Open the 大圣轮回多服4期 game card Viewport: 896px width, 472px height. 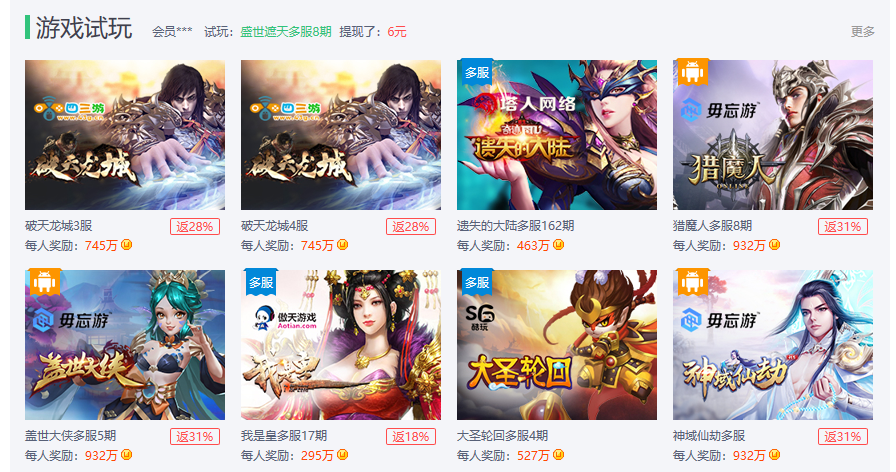pos(556,345)
